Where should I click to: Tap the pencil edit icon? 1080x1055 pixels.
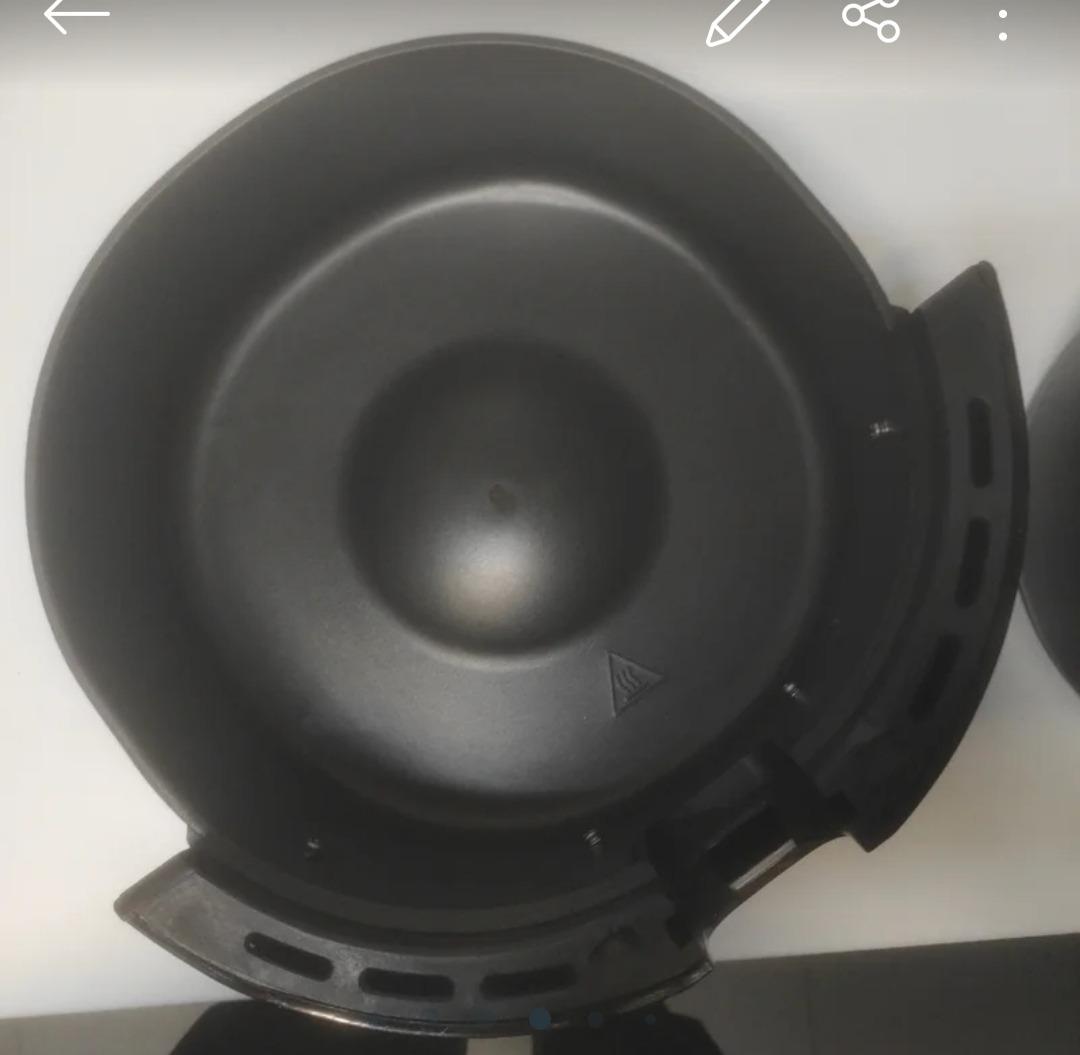(x=738, y=20)
